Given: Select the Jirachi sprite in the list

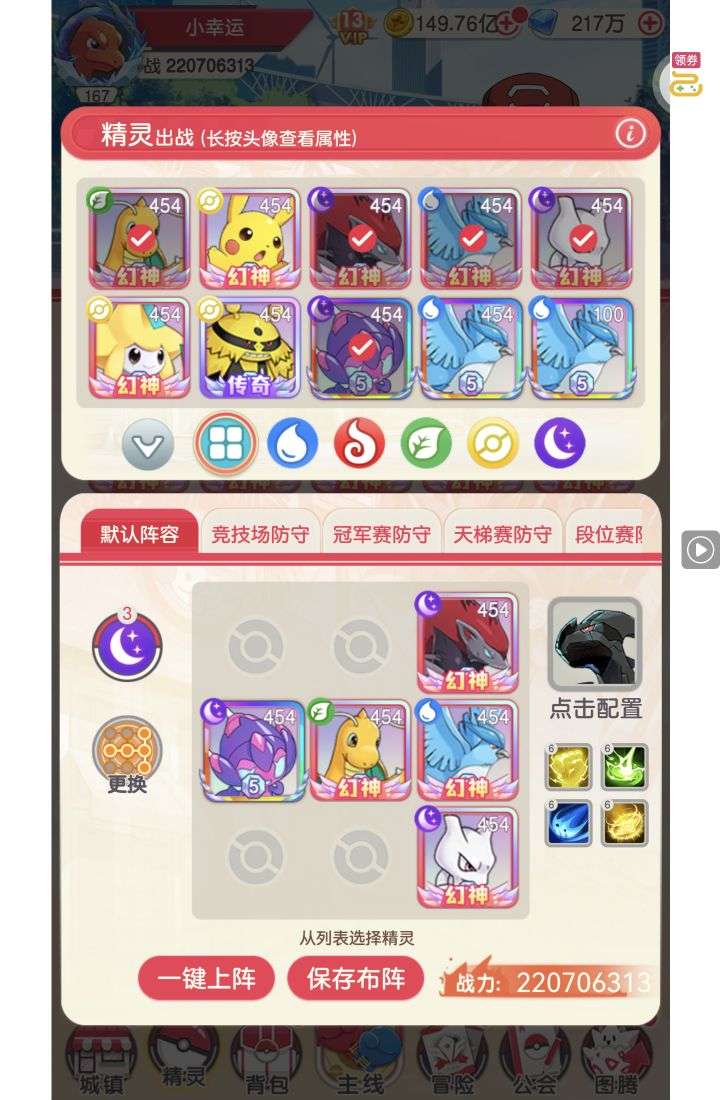Looking at the screenshot, I should tap(139, 347).
